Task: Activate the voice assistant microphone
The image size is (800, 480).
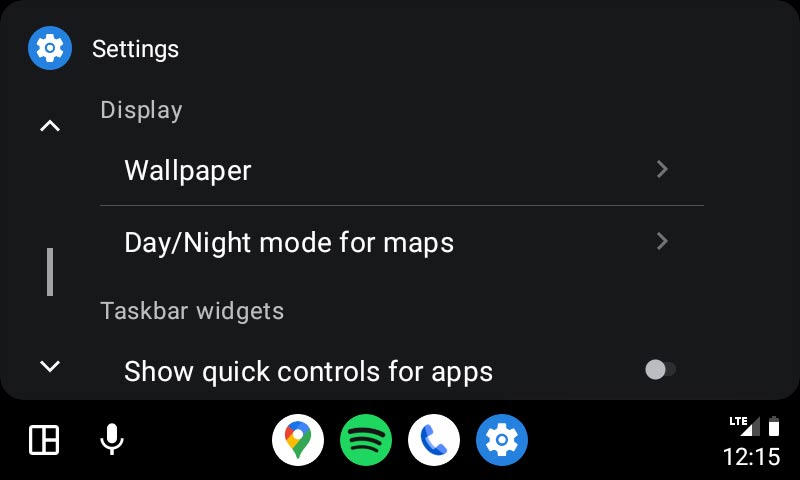Action: [x=112, y=440]
